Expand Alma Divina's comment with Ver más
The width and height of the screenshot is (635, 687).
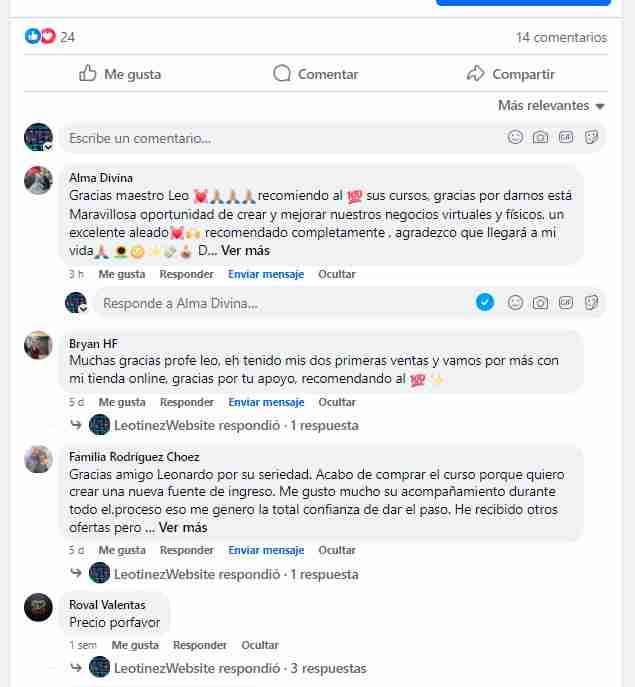click(245, 251)
